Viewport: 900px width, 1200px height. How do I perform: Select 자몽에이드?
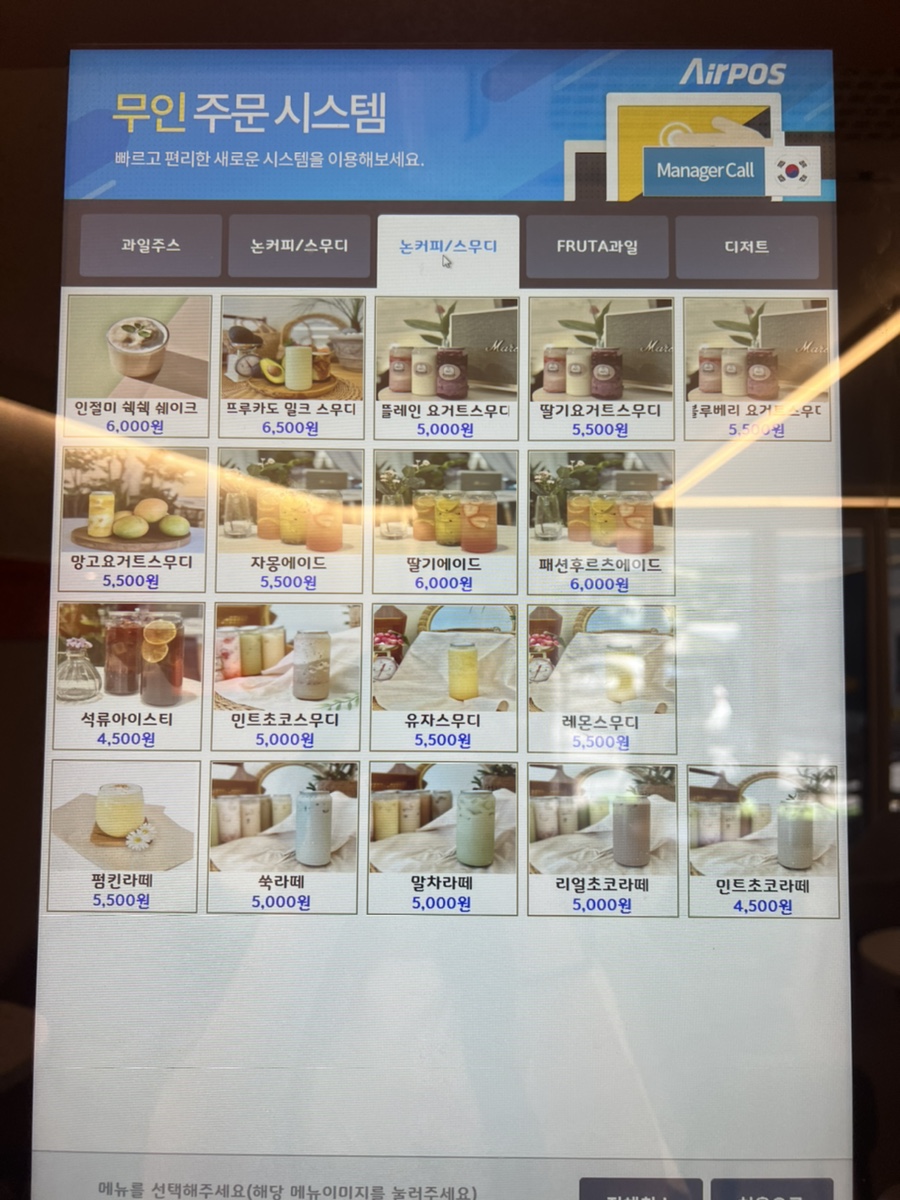[290, 520]
